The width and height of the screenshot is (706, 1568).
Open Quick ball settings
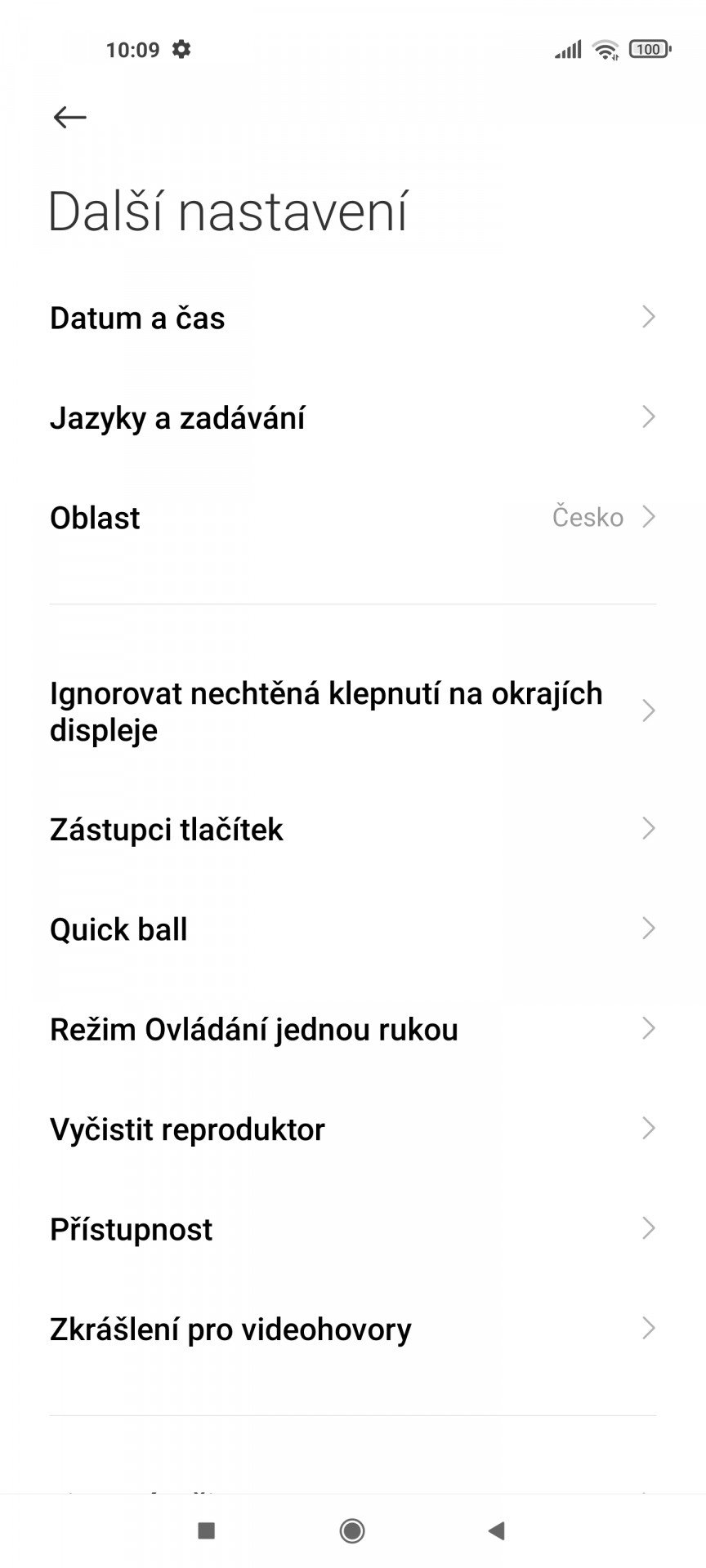point(353,929)
